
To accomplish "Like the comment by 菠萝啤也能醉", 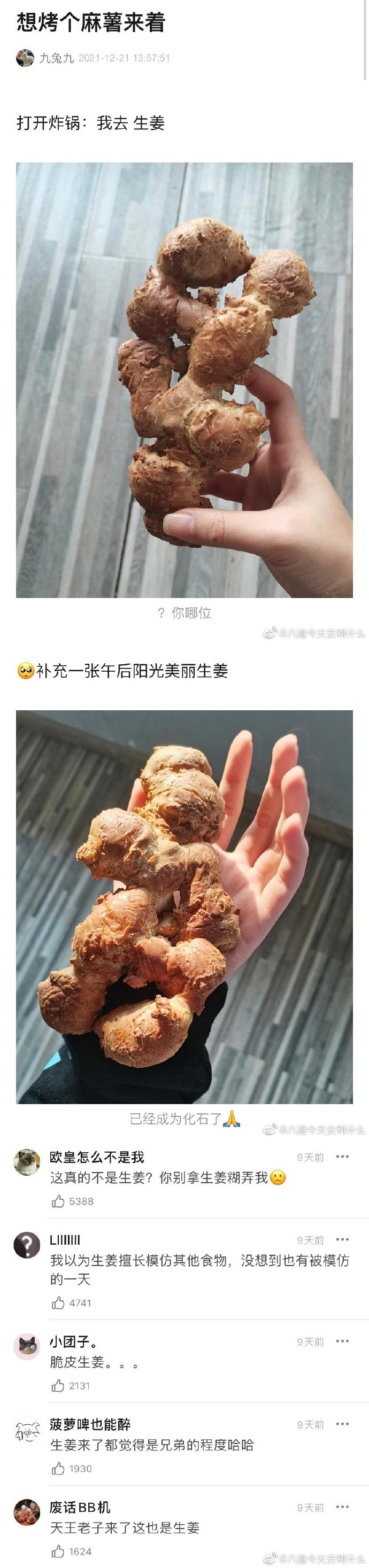I will [x=58, y=1468].
